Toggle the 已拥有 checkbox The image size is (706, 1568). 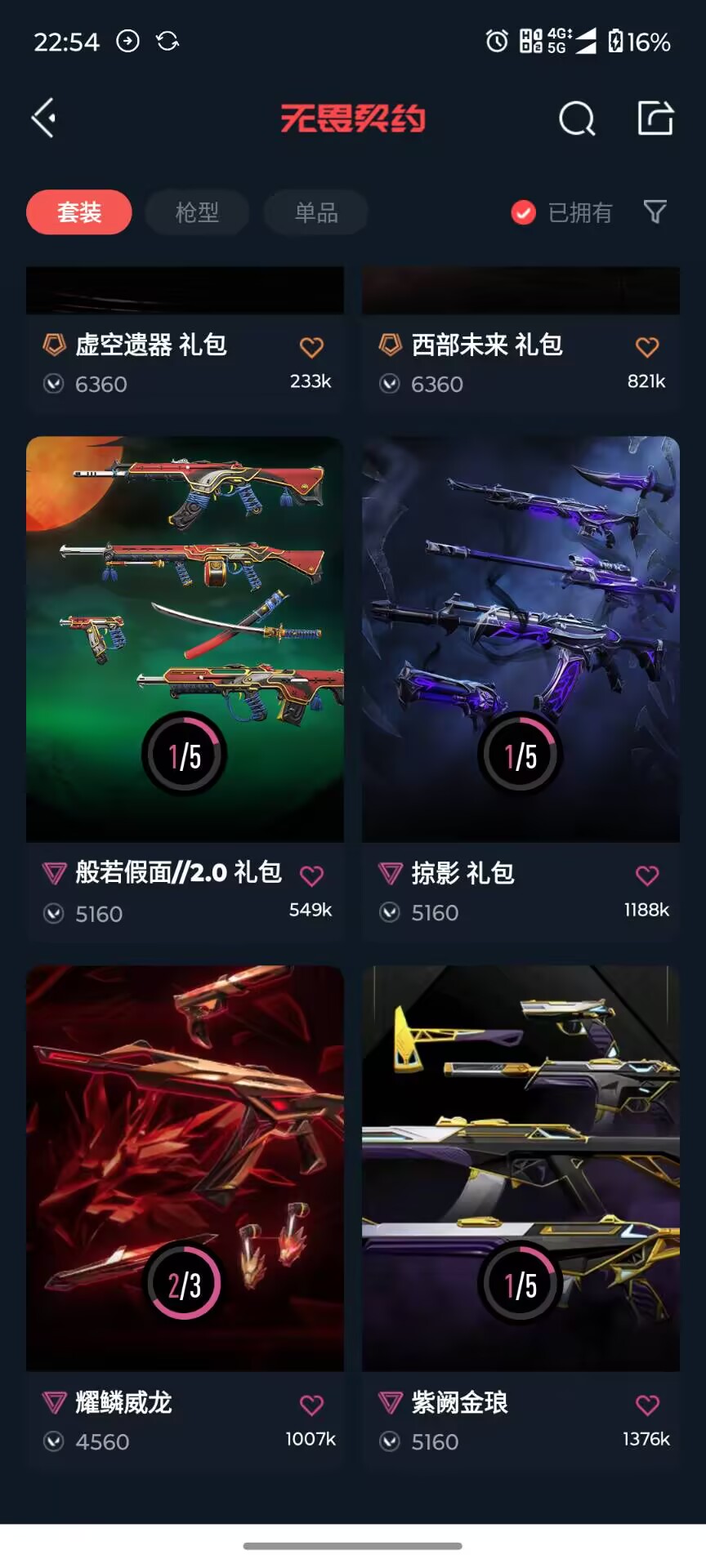click(x=523, y=212)
